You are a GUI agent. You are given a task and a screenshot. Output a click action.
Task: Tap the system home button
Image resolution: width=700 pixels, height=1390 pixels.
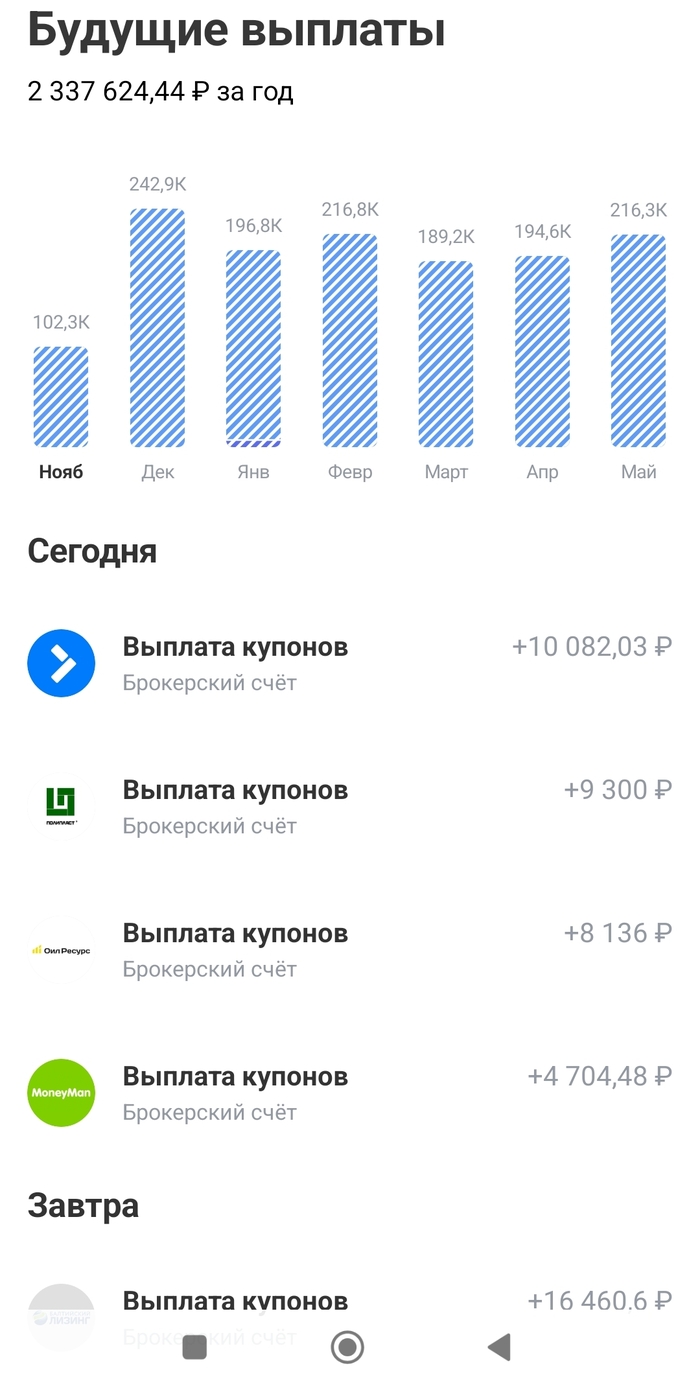pos(347,1347)
